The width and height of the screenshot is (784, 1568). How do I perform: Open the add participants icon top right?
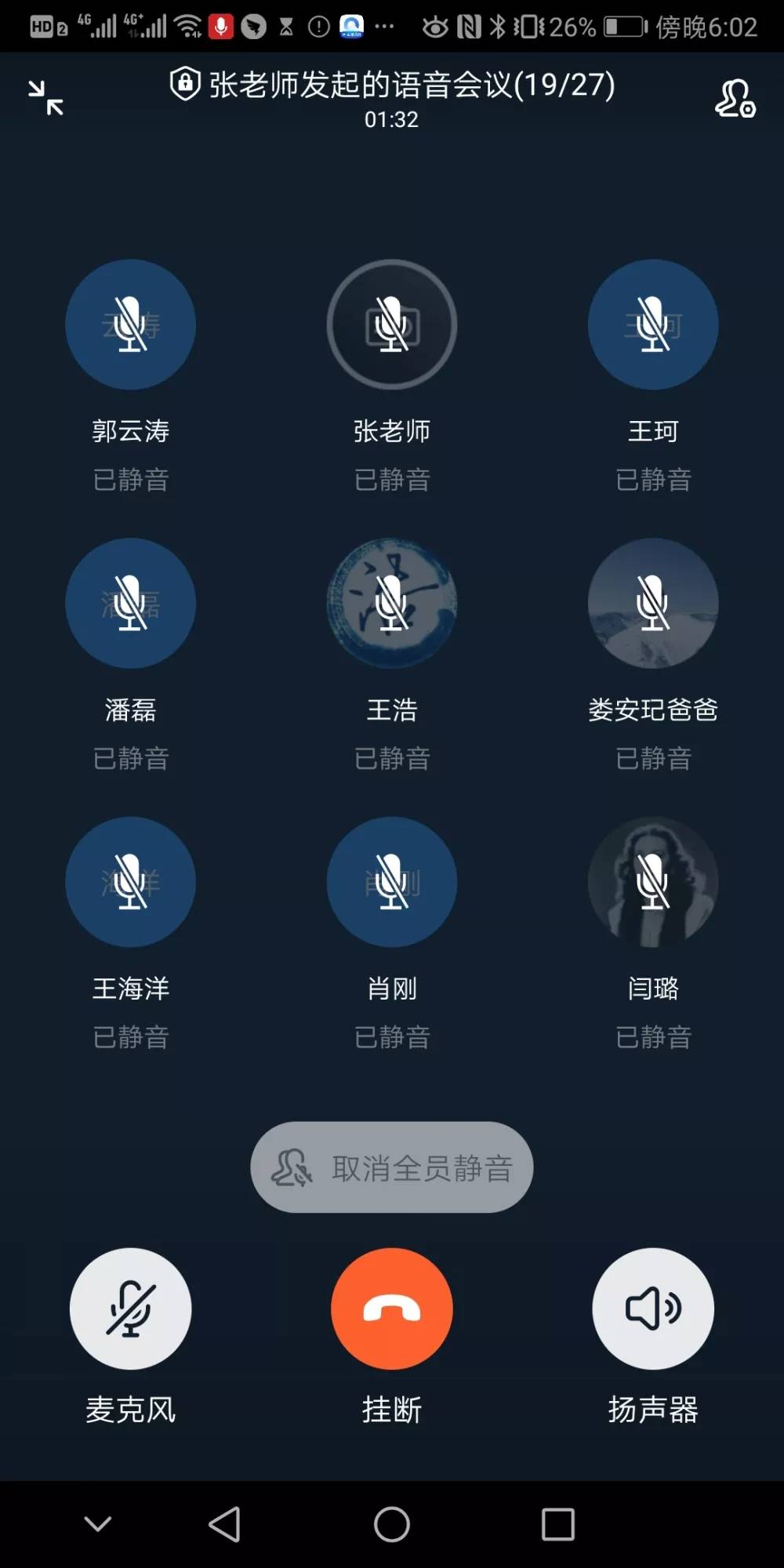coord(735,100)
